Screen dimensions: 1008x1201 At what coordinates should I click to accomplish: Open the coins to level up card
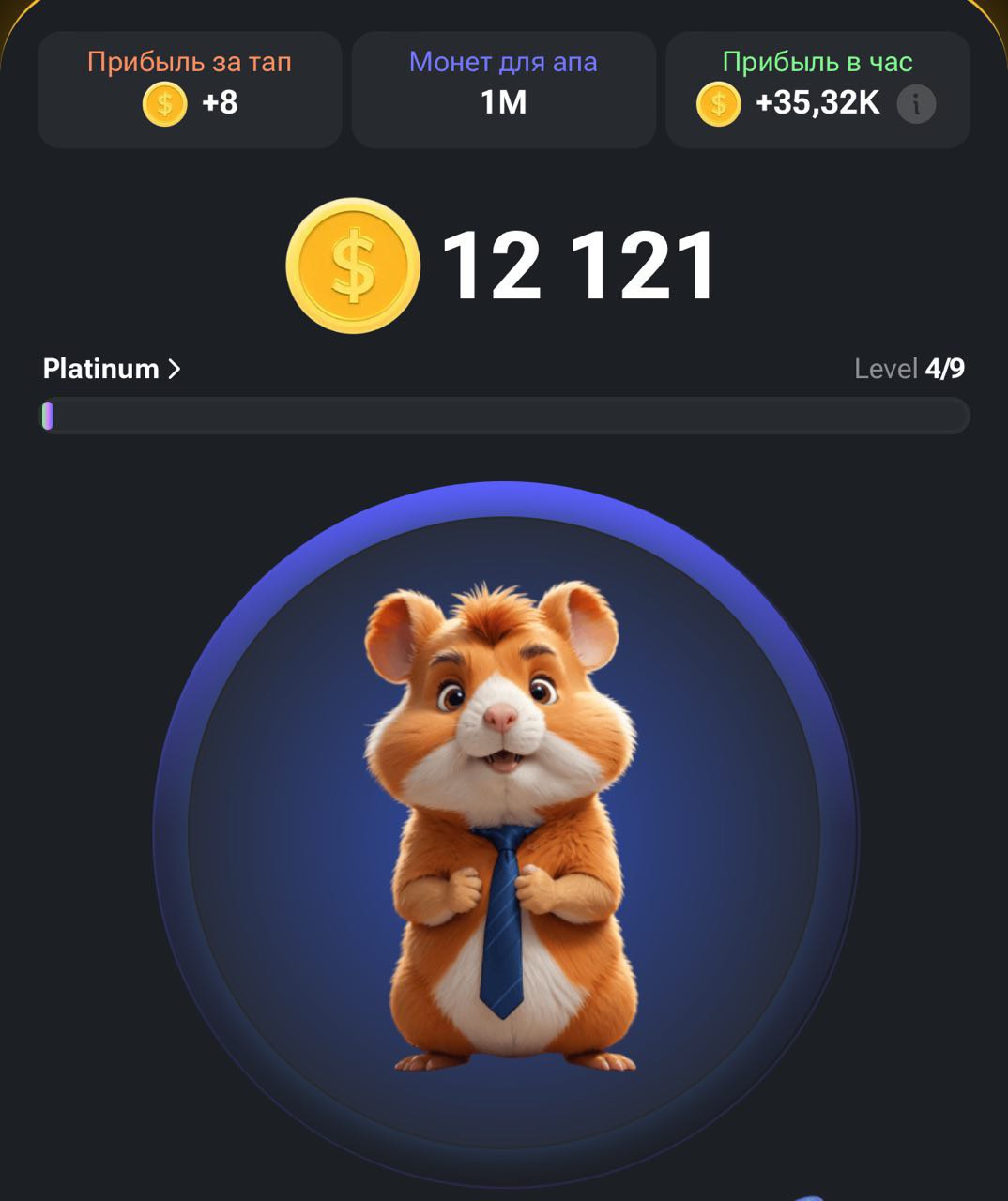pyautogui.click(x=503, y=89)
